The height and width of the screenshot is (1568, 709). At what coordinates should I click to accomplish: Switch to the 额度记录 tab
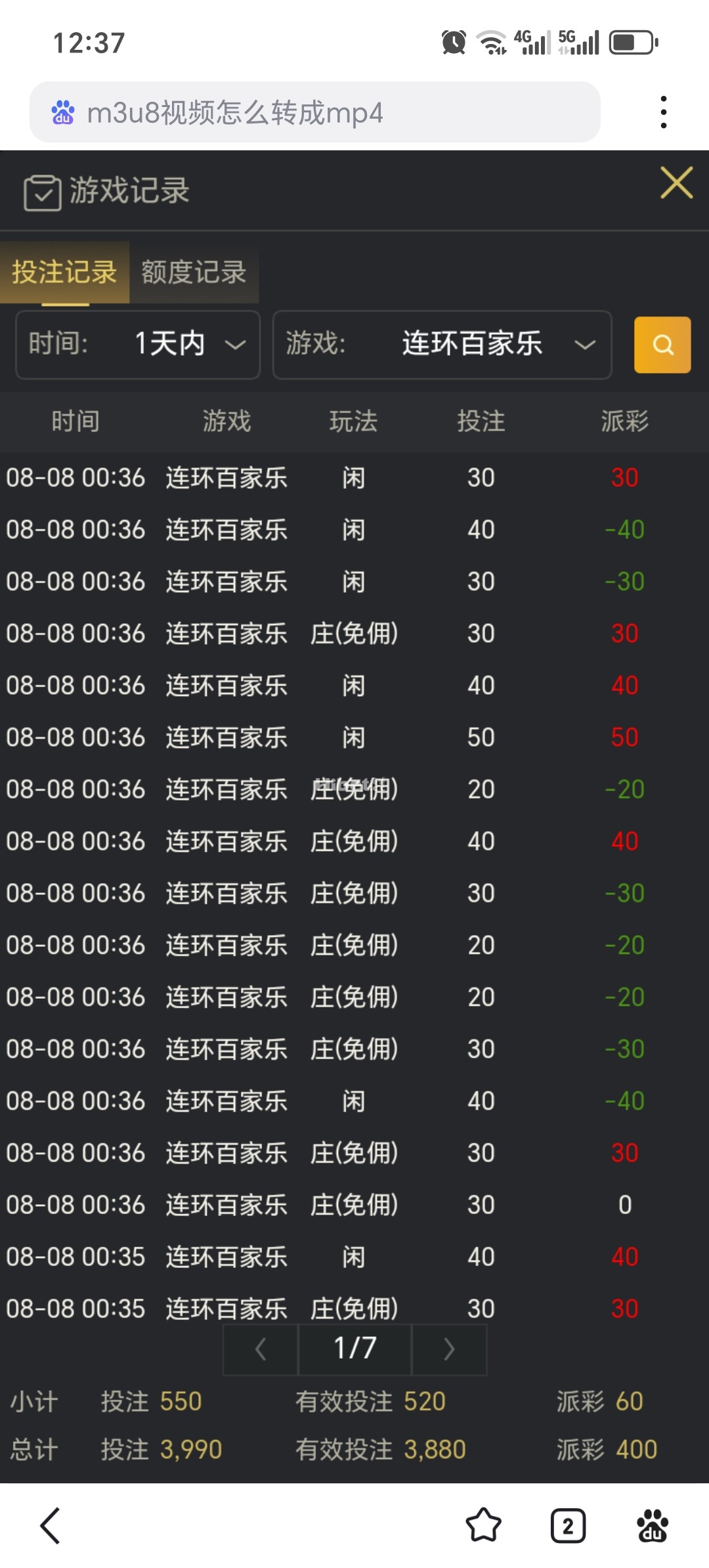coord(194,272)
